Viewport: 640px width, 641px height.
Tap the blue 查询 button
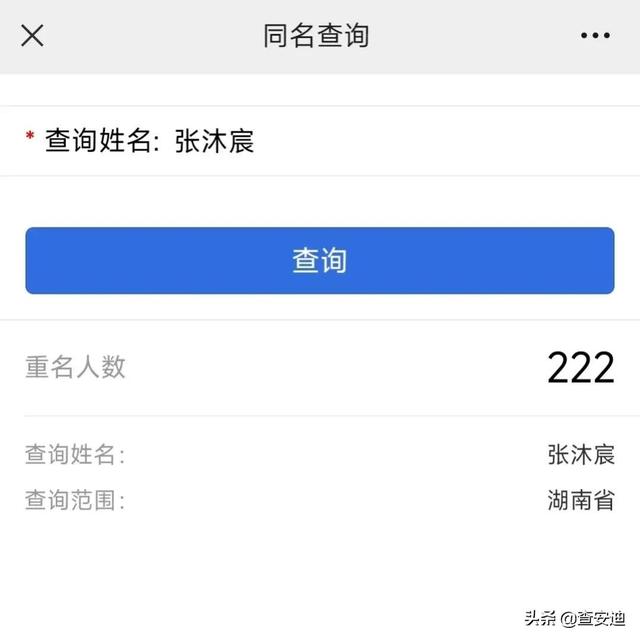click(320, 261)
